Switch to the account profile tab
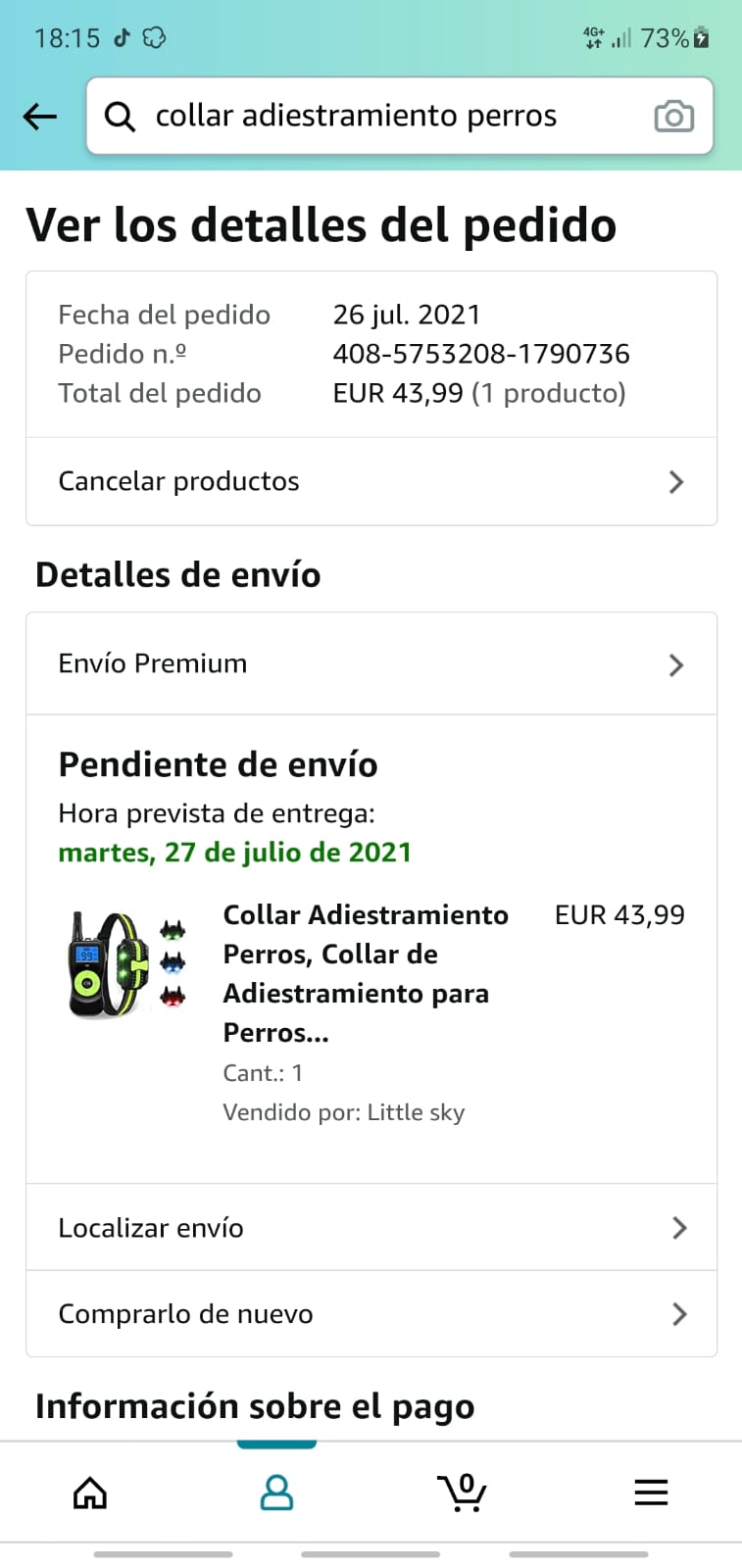The image size is (742, 1568). point(276,1493)
